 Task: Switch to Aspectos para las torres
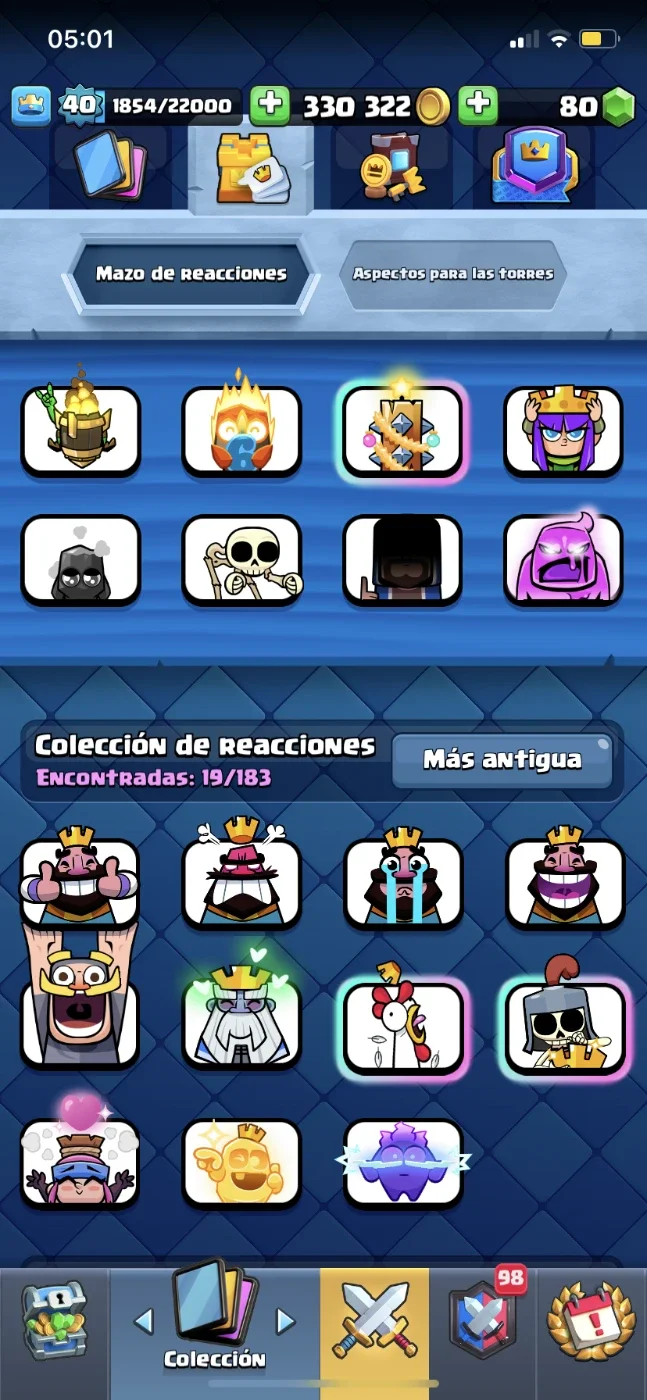coord(452,273)
